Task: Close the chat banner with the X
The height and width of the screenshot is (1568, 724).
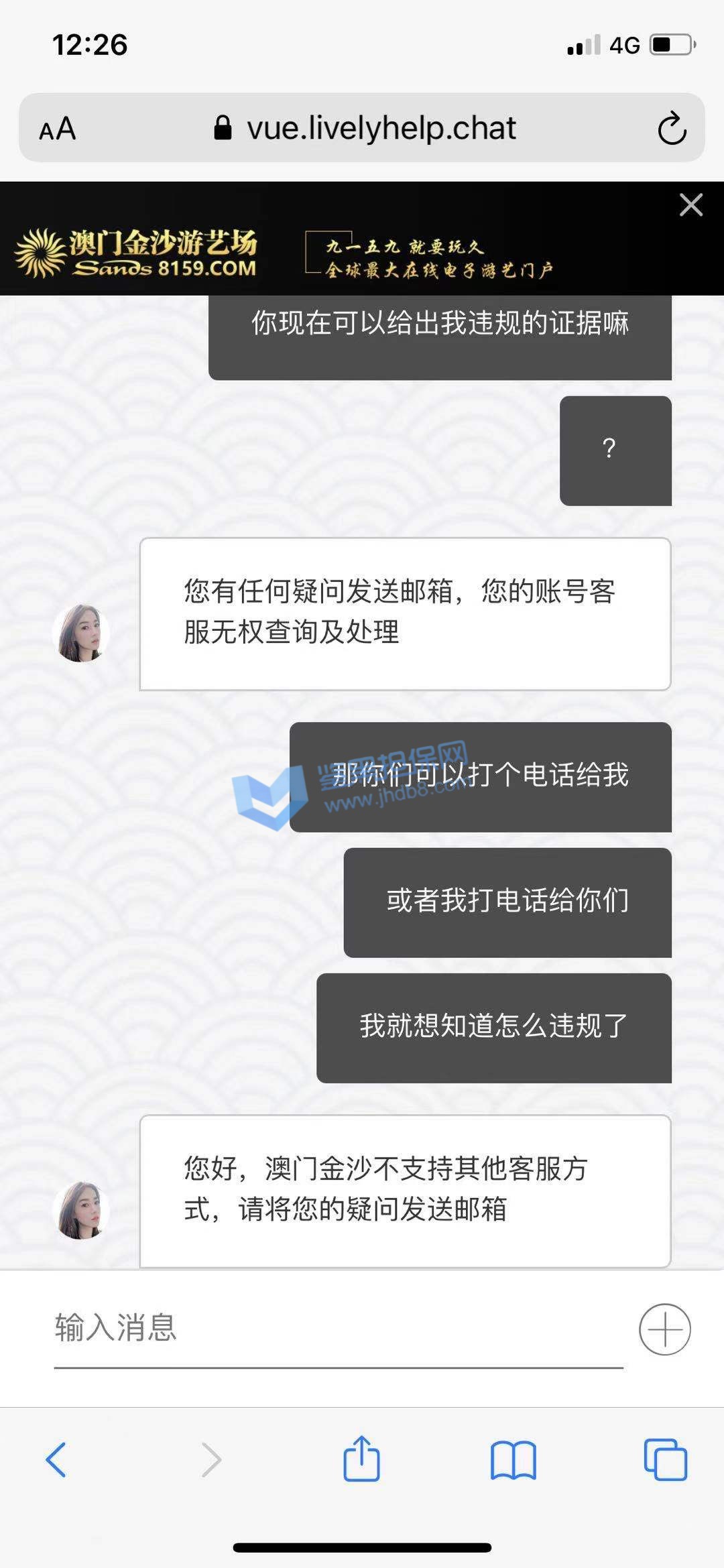Action: tap(690, 205)
